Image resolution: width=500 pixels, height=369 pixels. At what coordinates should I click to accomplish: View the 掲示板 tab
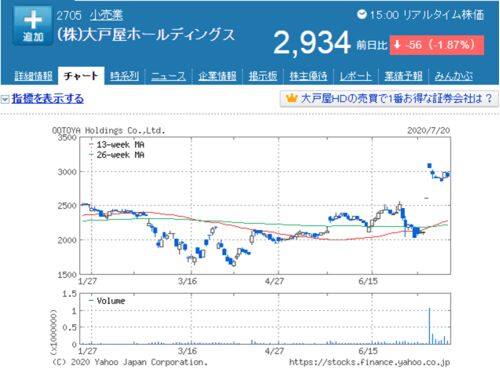click(263, 76)
